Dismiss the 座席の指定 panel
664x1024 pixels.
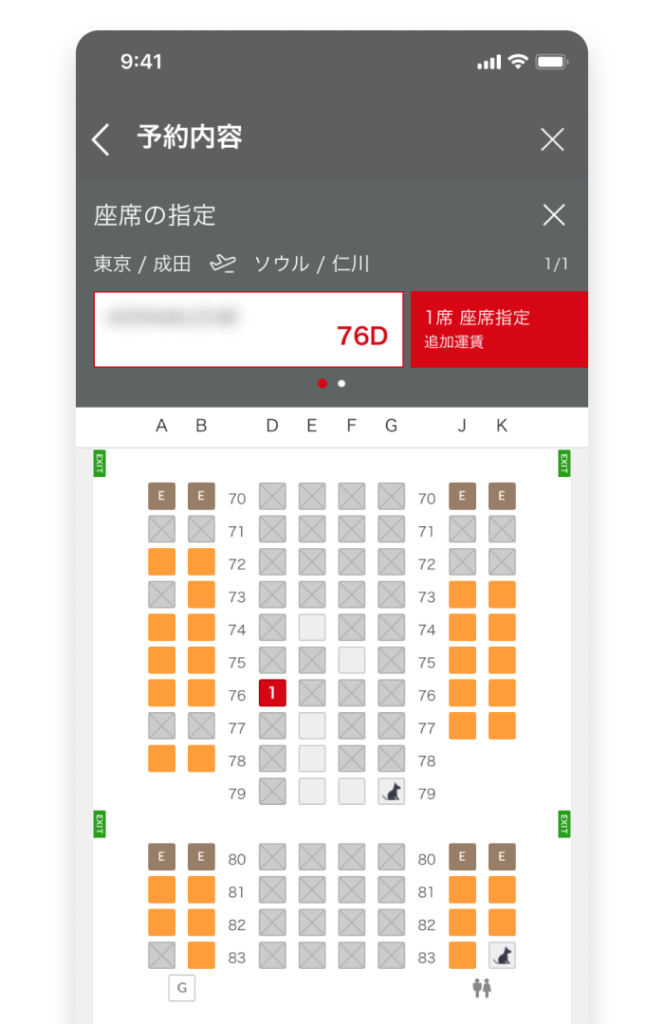tap(553, 215)
